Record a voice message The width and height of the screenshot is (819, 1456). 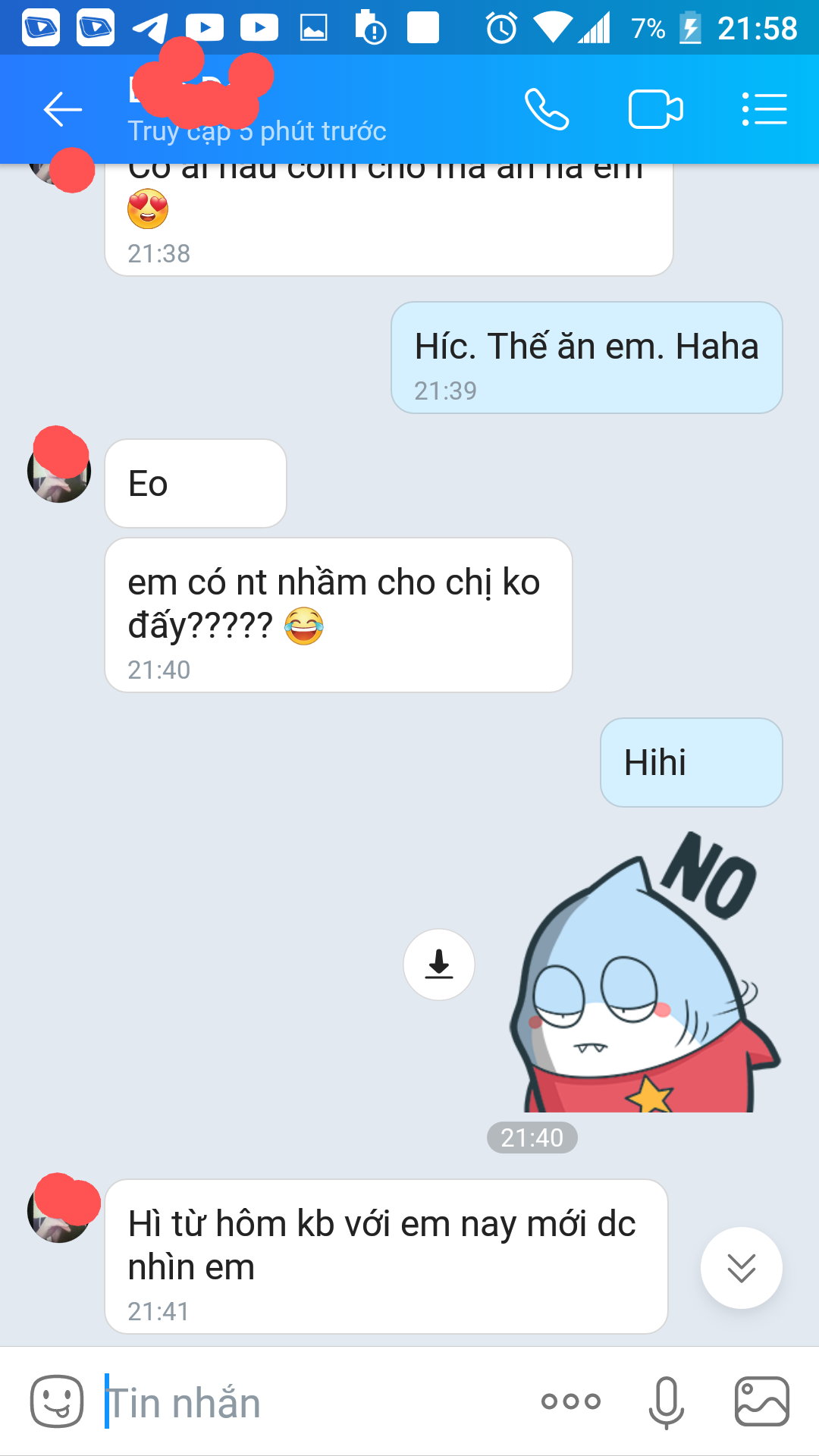tap(666, 1401)
